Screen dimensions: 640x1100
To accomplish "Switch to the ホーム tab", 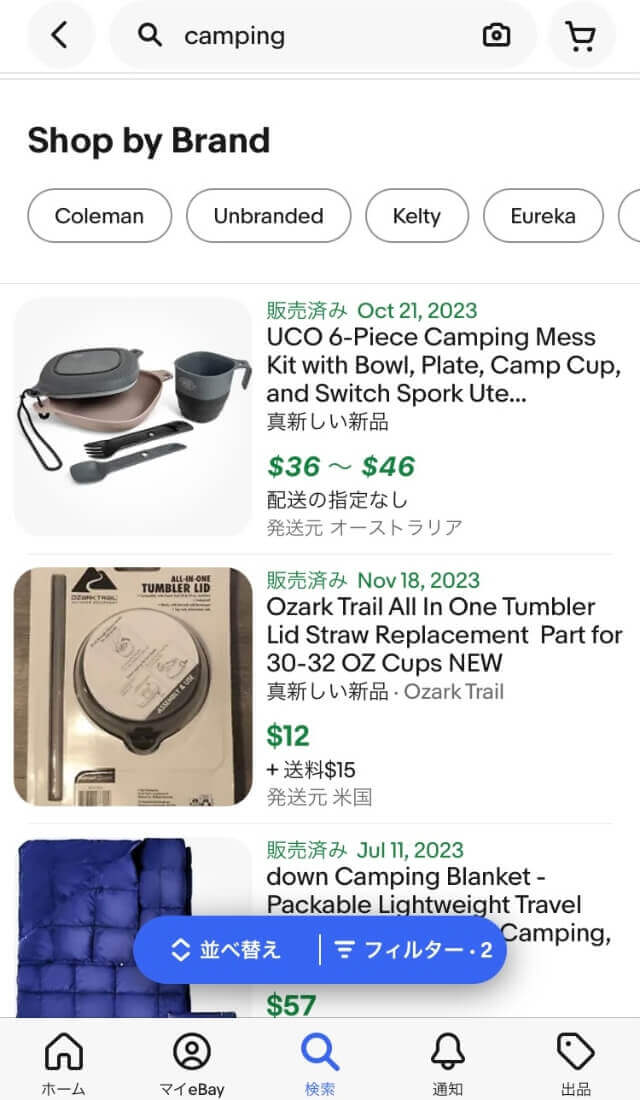I will click(x=64, y=1062).
